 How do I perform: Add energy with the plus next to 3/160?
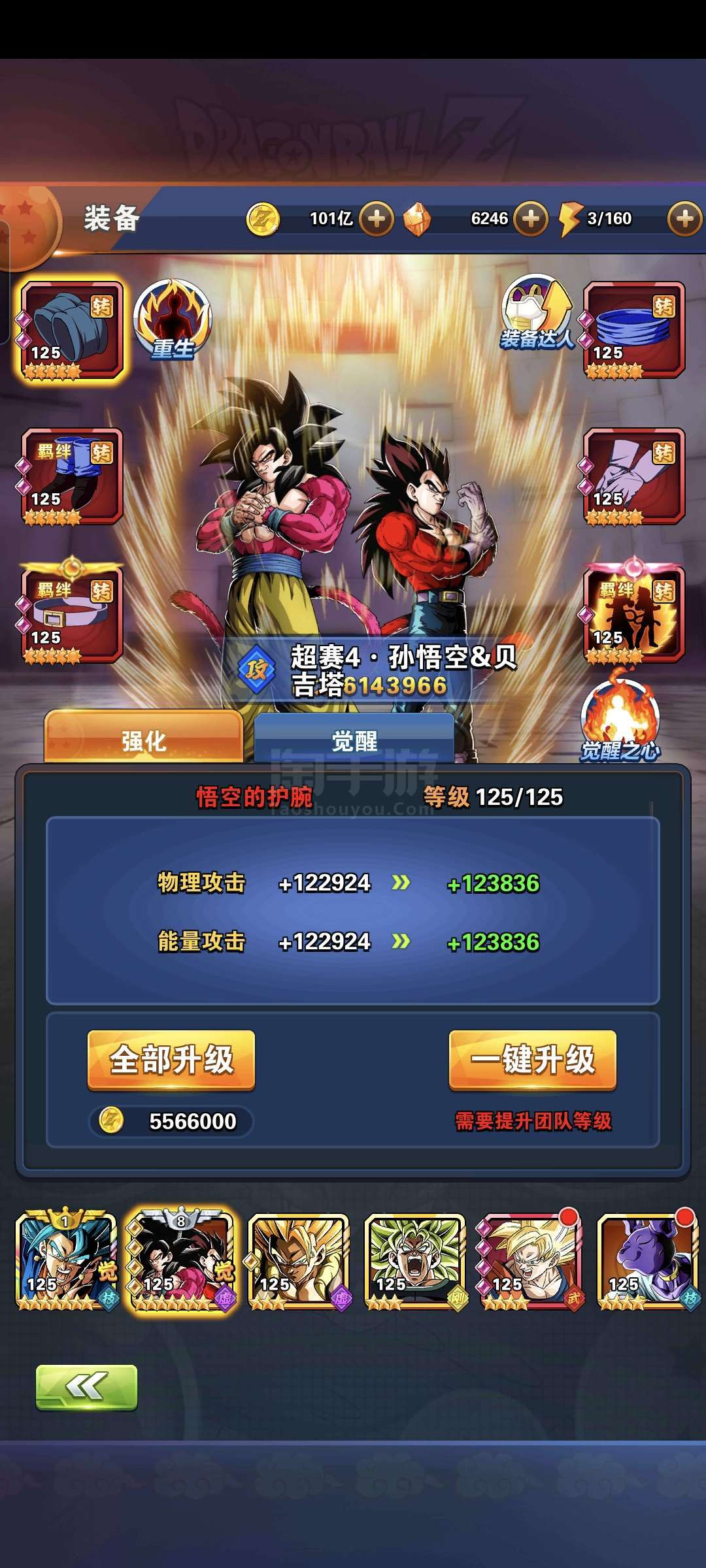click(x=684, y=218)
